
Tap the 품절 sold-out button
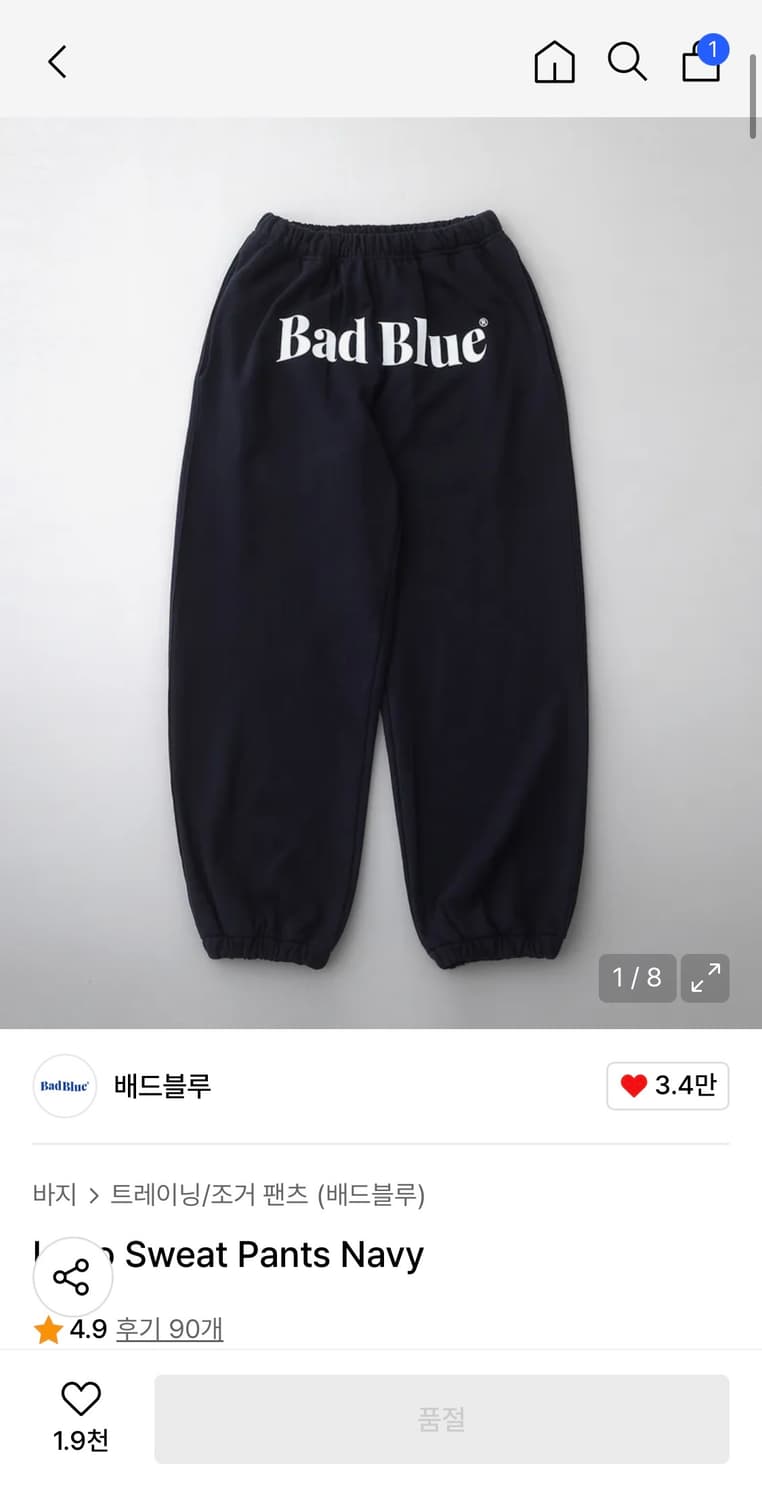pyautogui.click(x=441, y=1418)
